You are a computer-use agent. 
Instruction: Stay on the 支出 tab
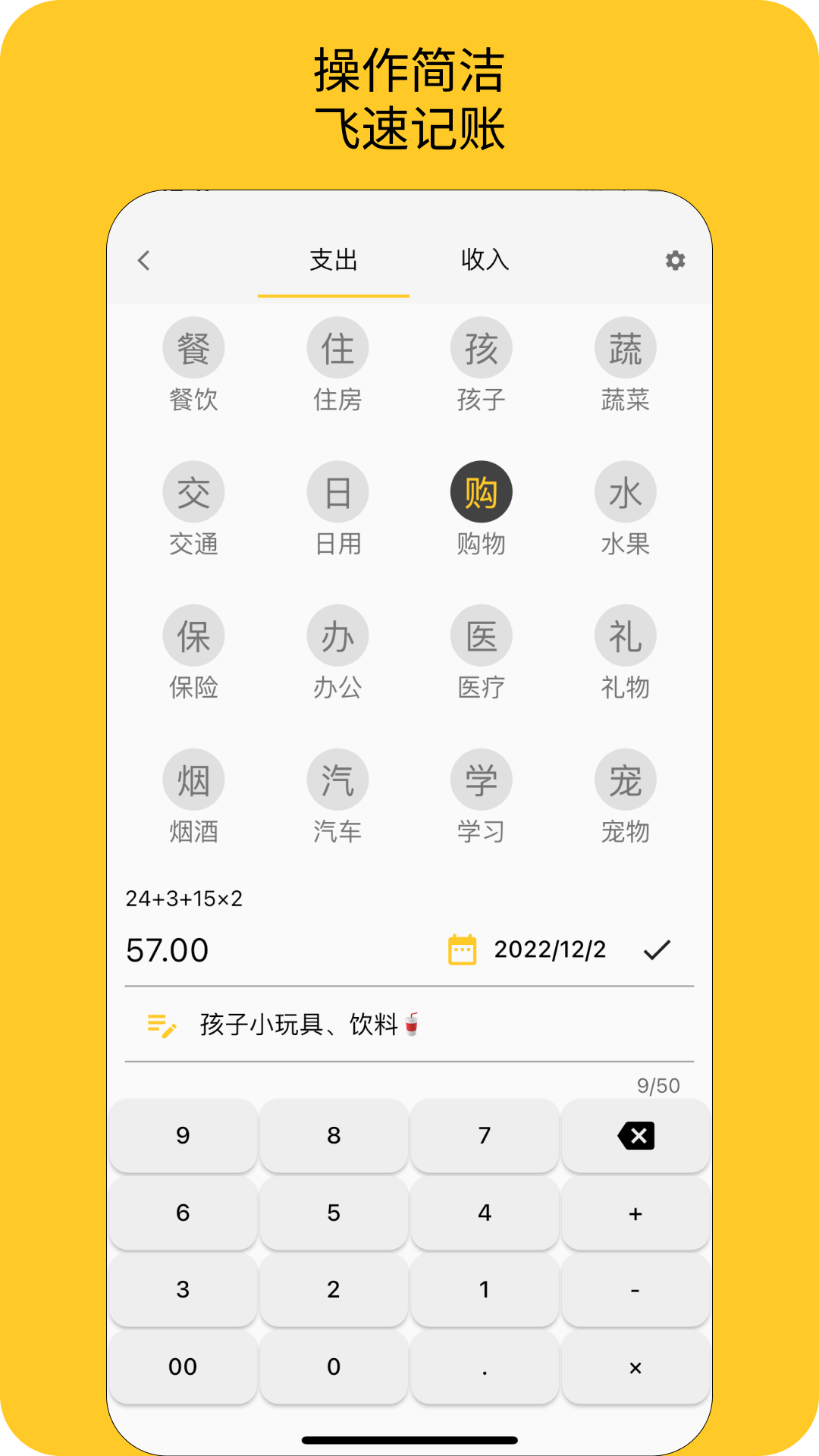[334, 261]
